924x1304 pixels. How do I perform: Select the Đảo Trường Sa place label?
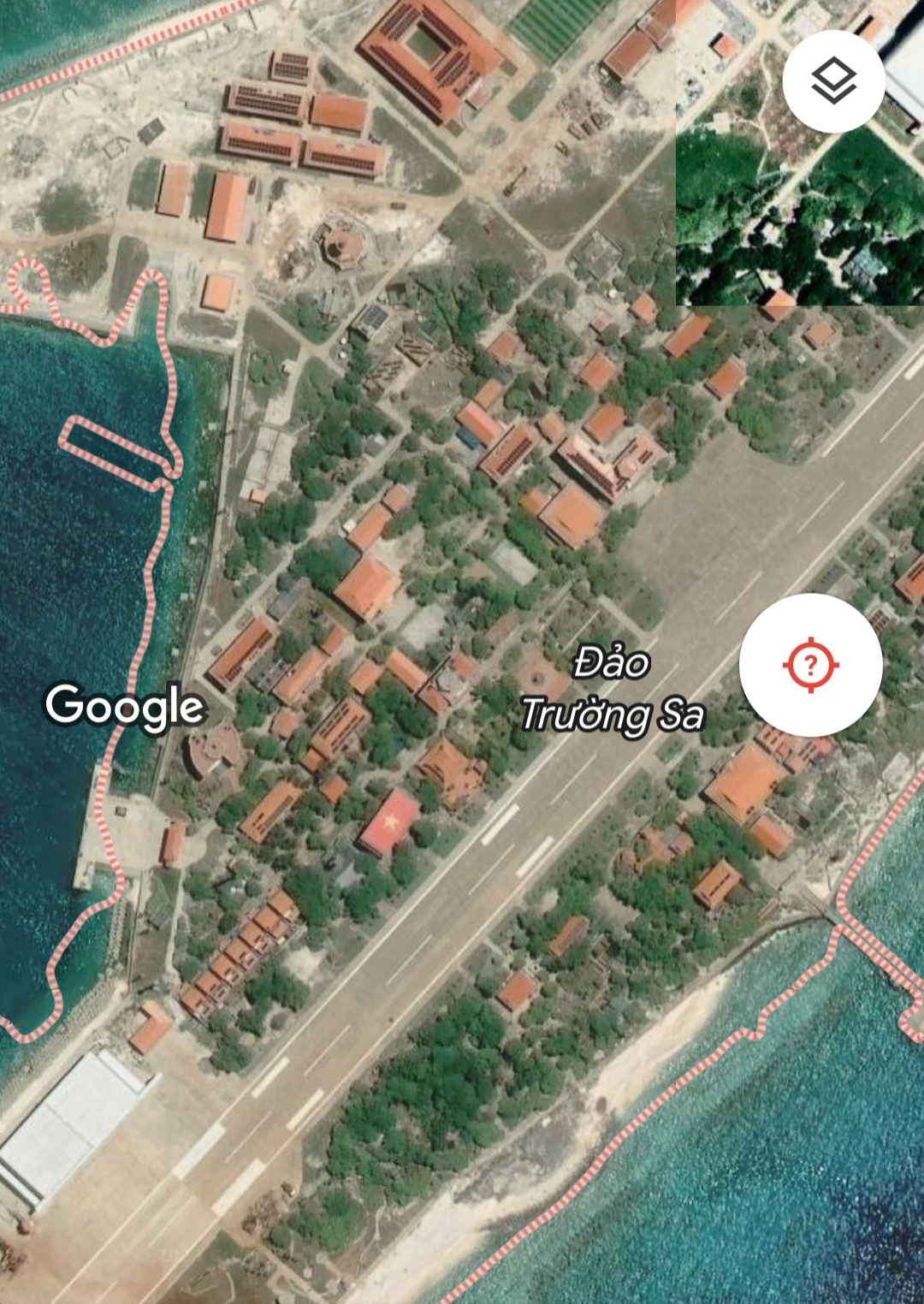pos(612,690)
